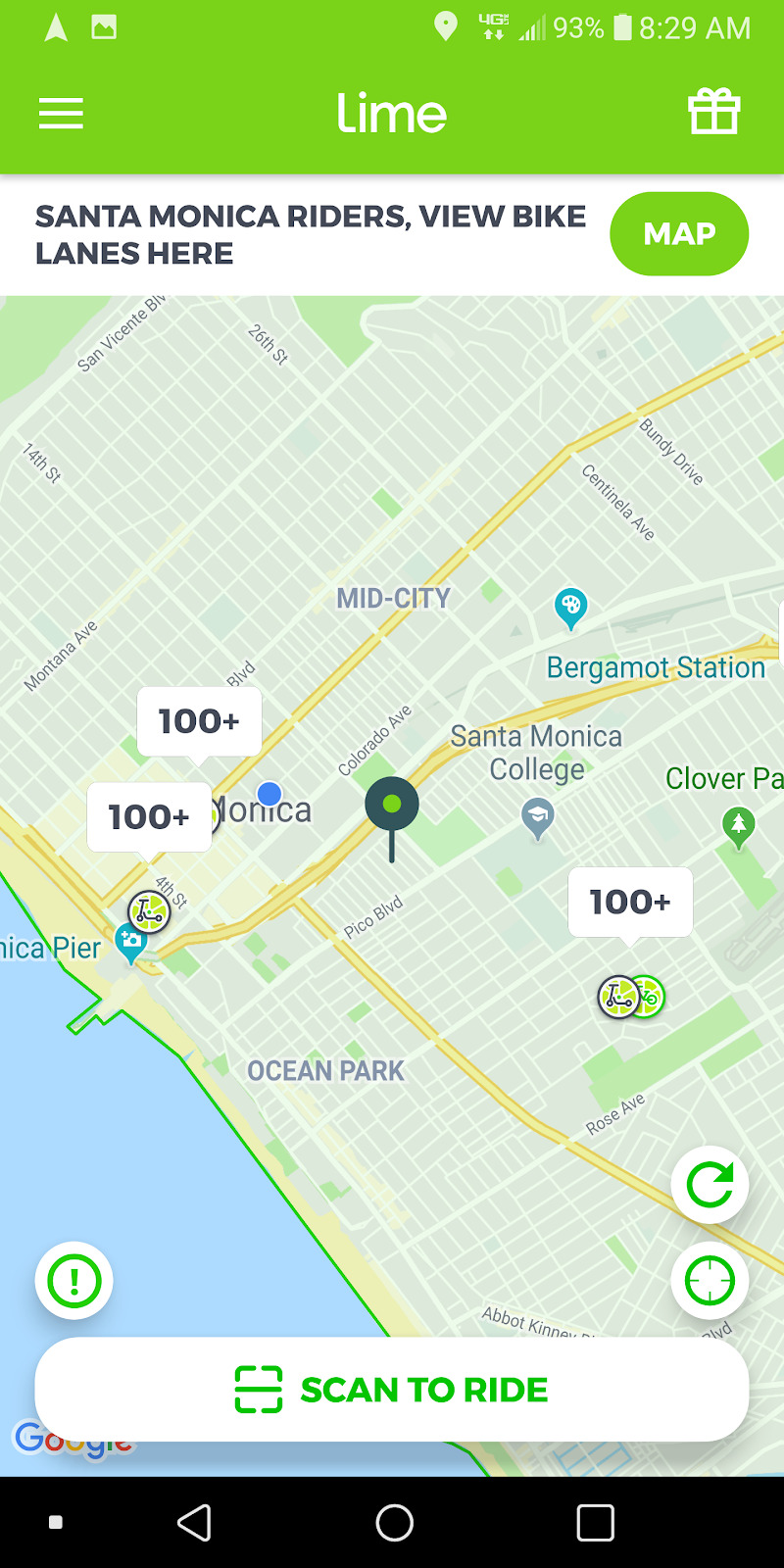Tap Scan to Ride button
Image resolution: width=784 pixels, height=1568 pixels.
point(392,1390)
